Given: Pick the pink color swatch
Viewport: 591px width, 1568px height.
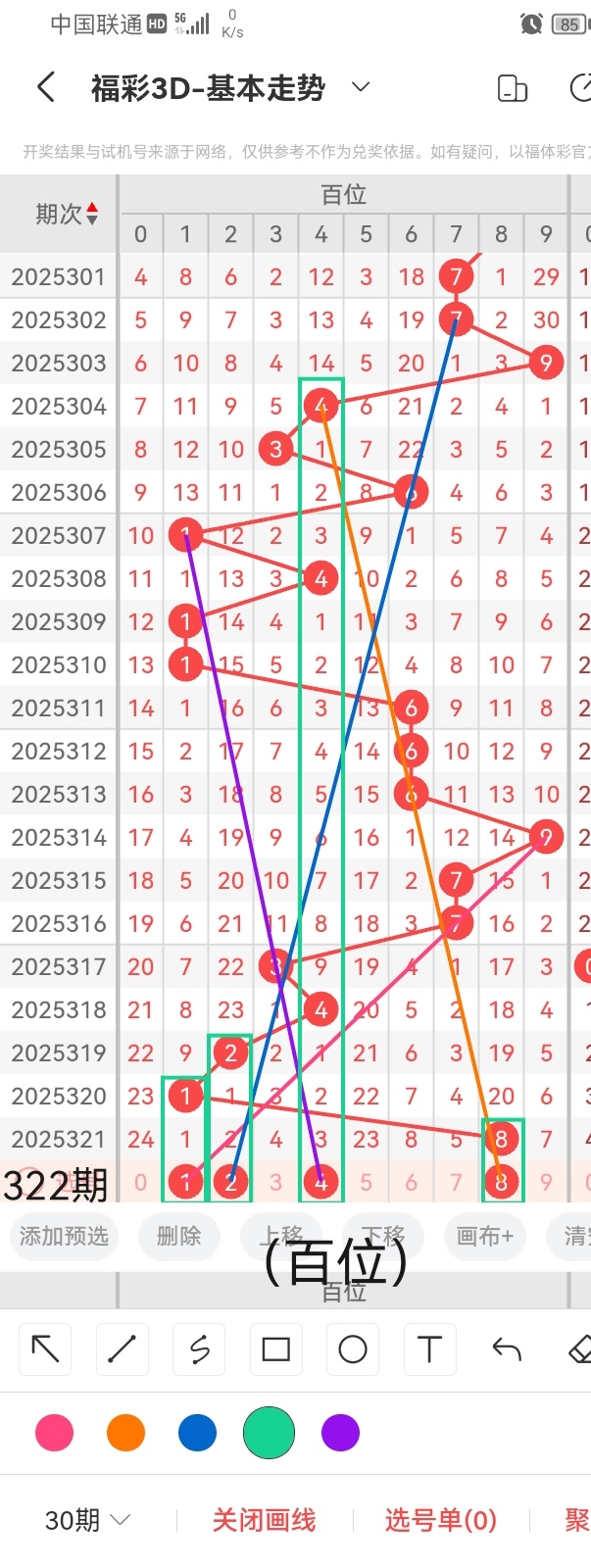Looking at the screenshot, I should click(x=54, y=1433).
